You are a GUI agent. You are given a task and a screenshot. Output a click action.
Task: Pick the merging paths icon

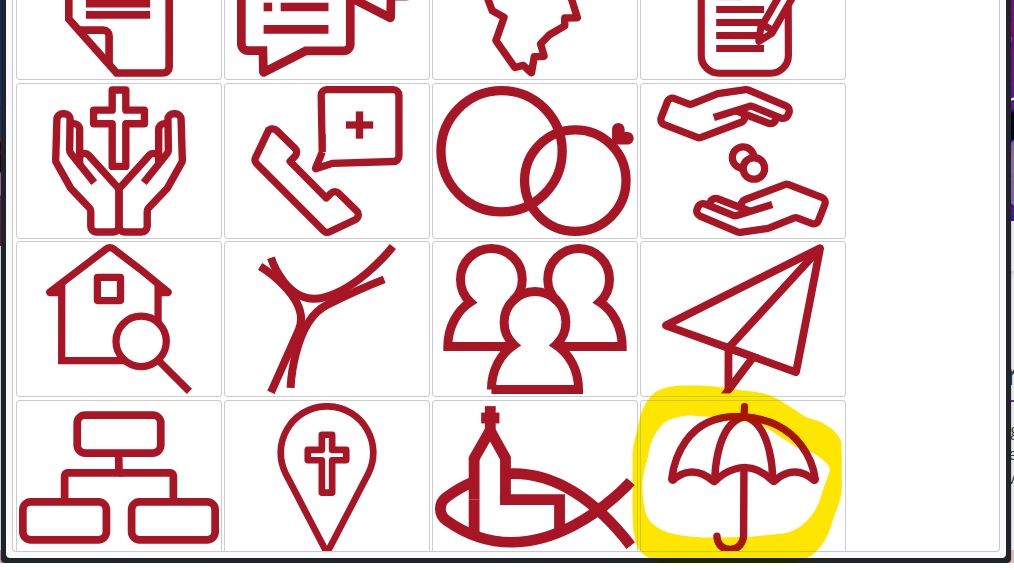[327, 319]
